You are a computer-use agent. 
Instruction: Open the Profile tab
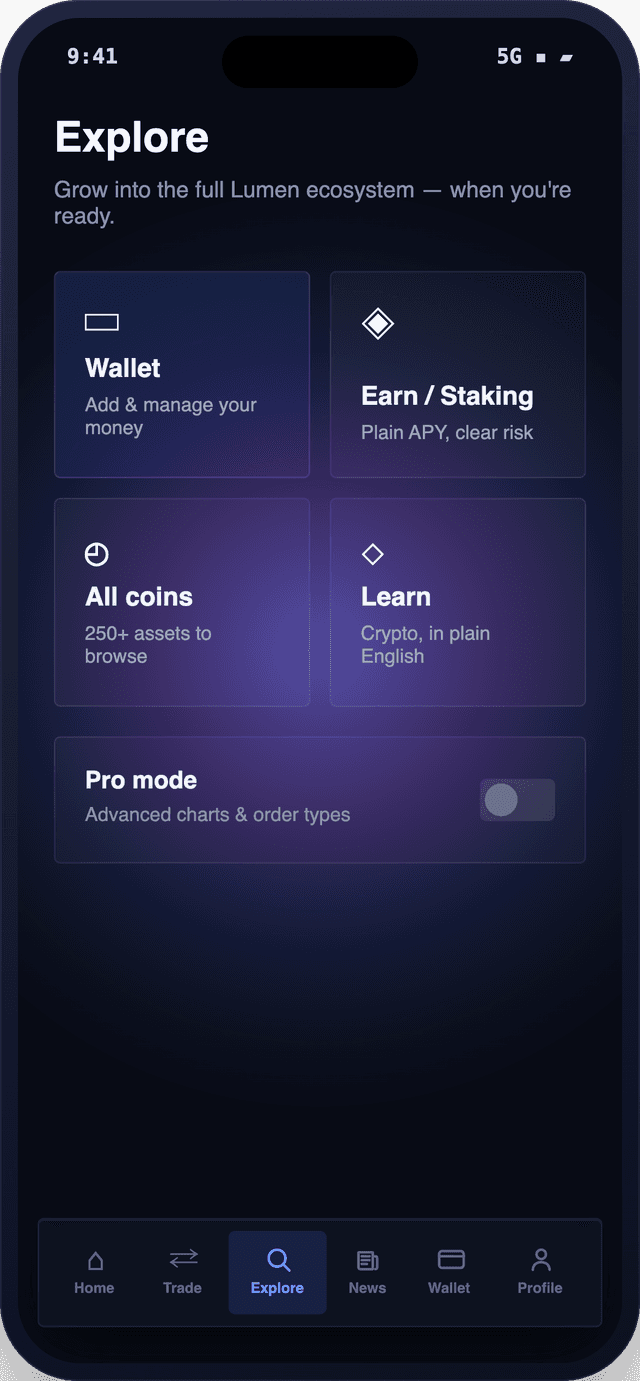[x=540, y=1272]
